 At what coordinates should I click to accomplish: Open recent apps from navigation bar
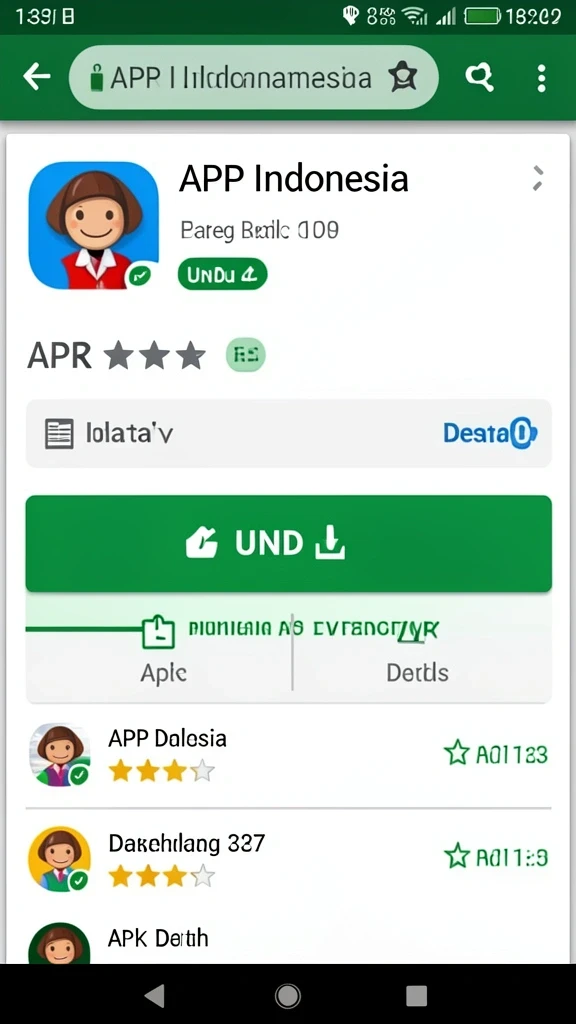pos(417,995)
